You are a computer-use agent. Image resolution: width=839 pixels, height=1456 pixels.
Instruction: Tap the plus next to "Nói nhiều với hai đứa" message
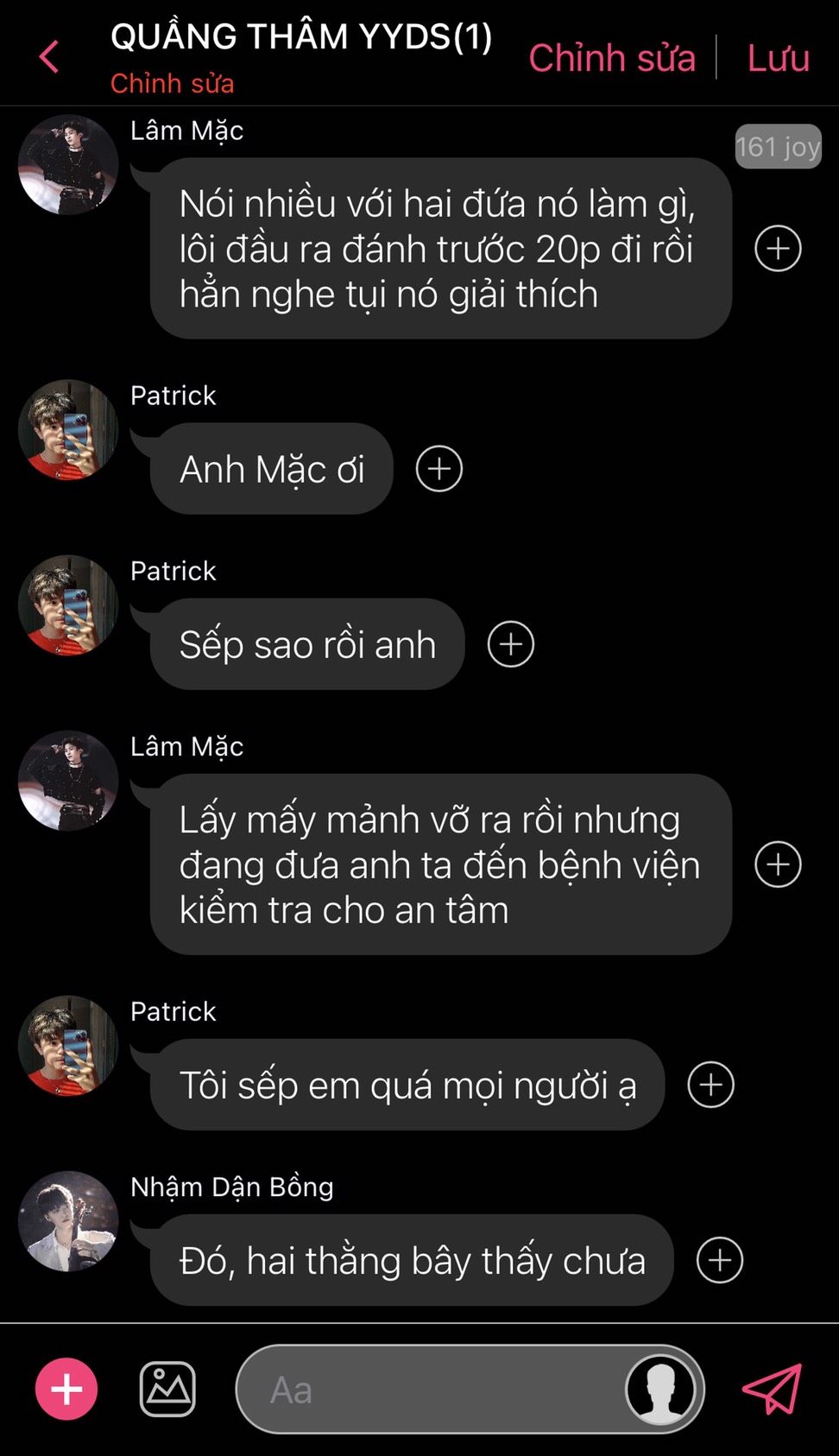[x=779, y=249]
